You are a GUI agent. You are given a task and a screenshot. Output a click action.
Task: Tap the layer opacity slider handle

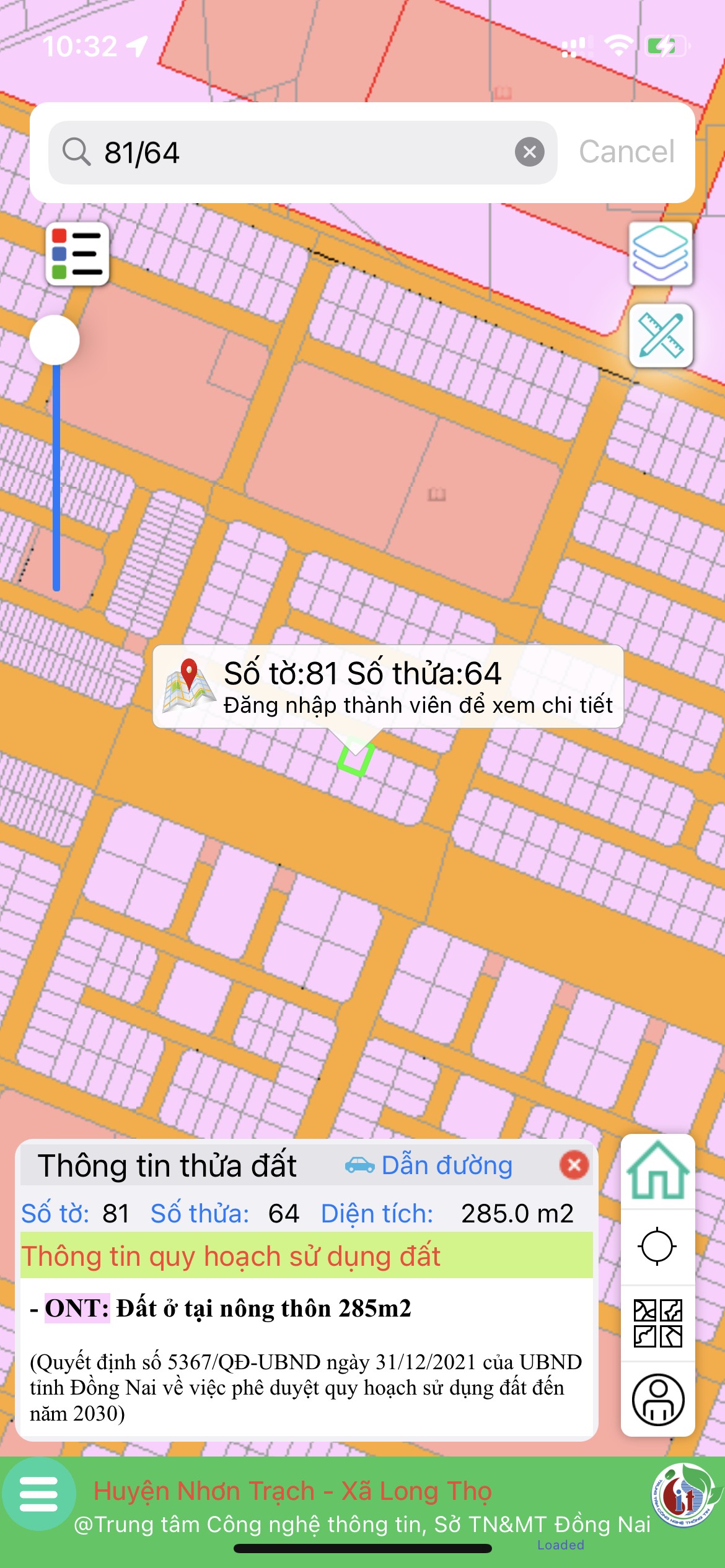point(55,340)
